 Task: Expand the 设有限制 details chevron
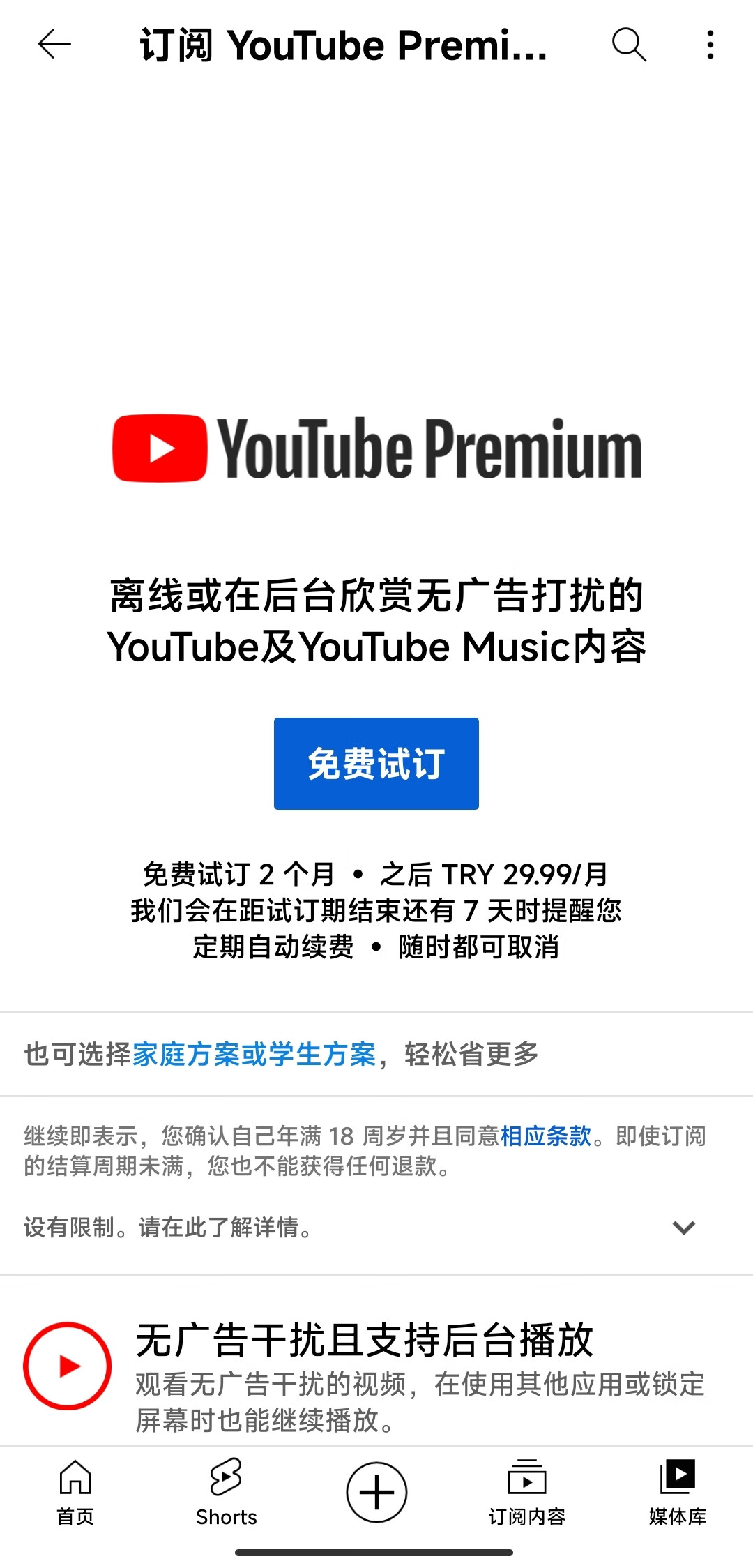tap(683, 1228)
